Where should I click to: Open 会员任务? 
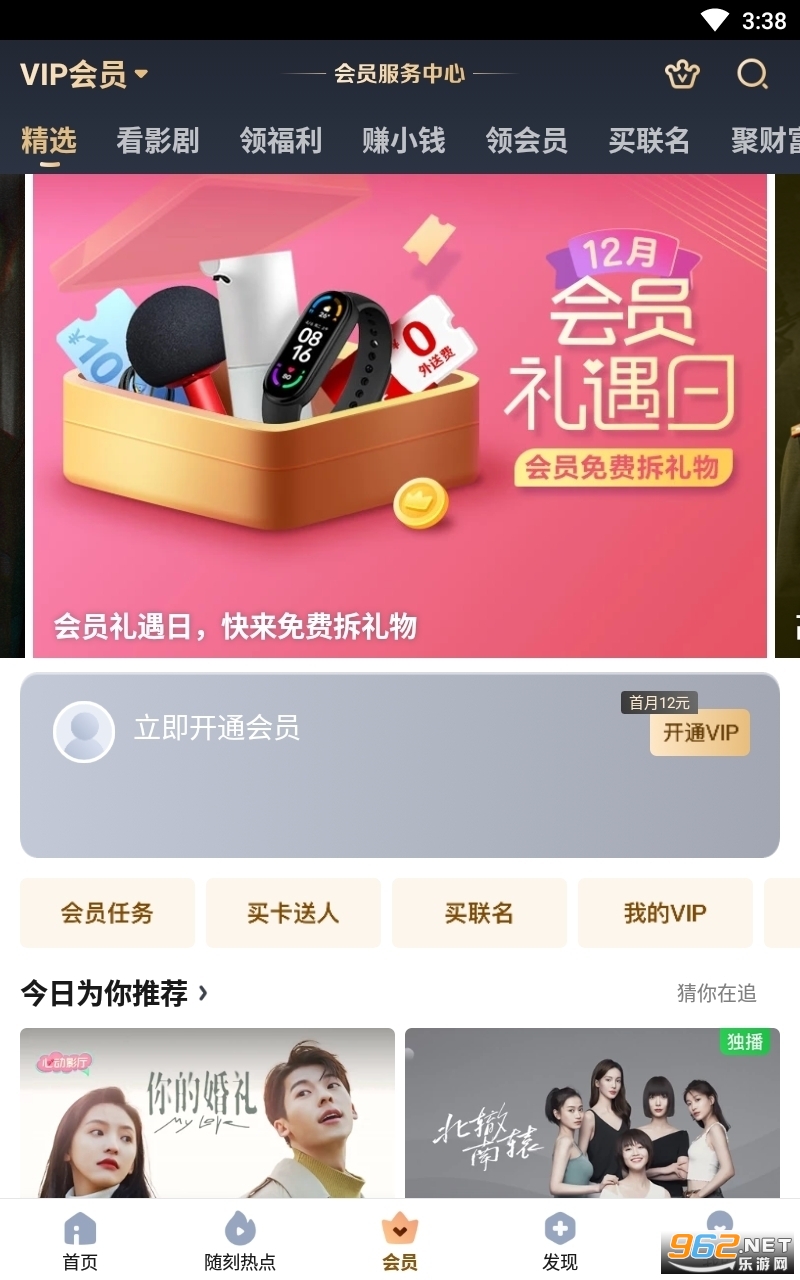[x=107, y=913]
